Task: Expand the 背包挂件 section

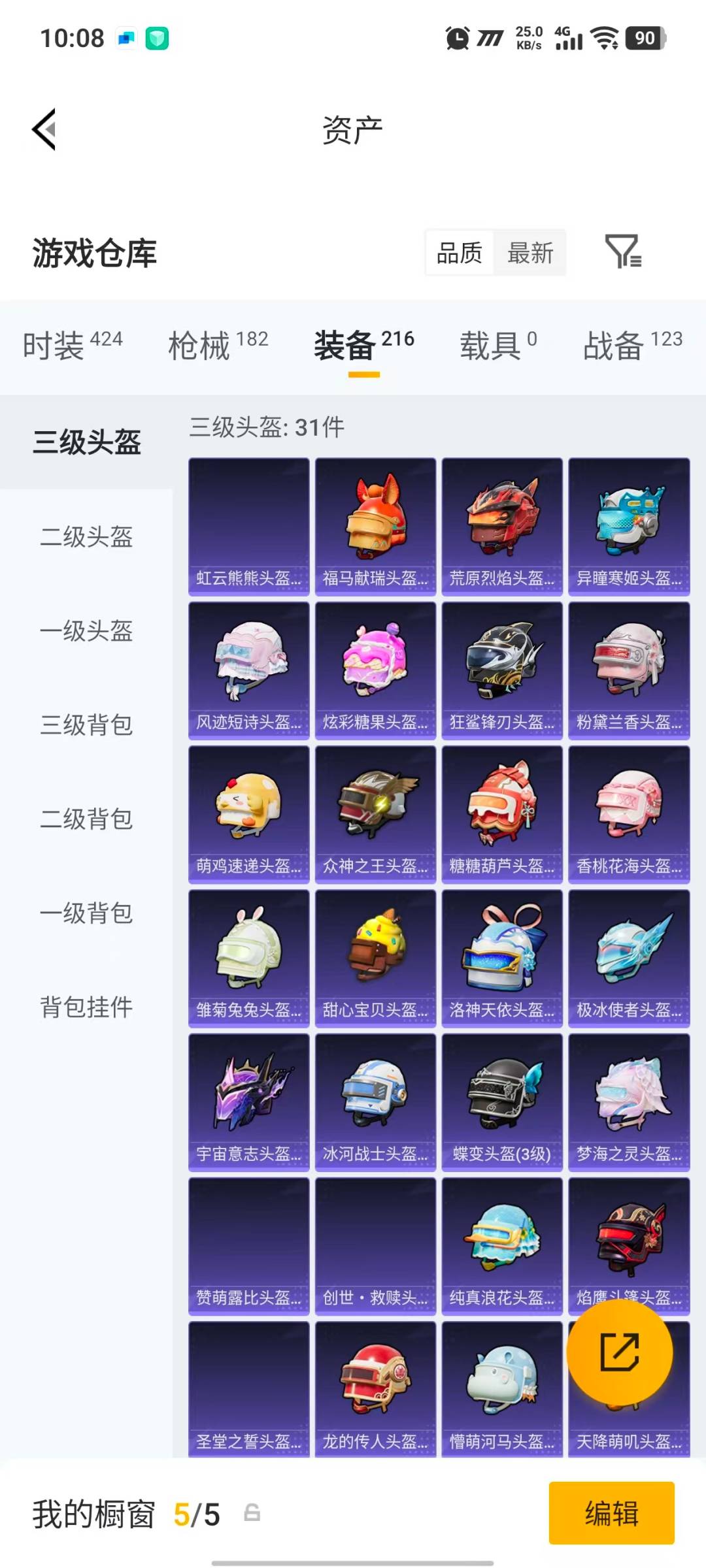Action: click(x=87, y=1007)
